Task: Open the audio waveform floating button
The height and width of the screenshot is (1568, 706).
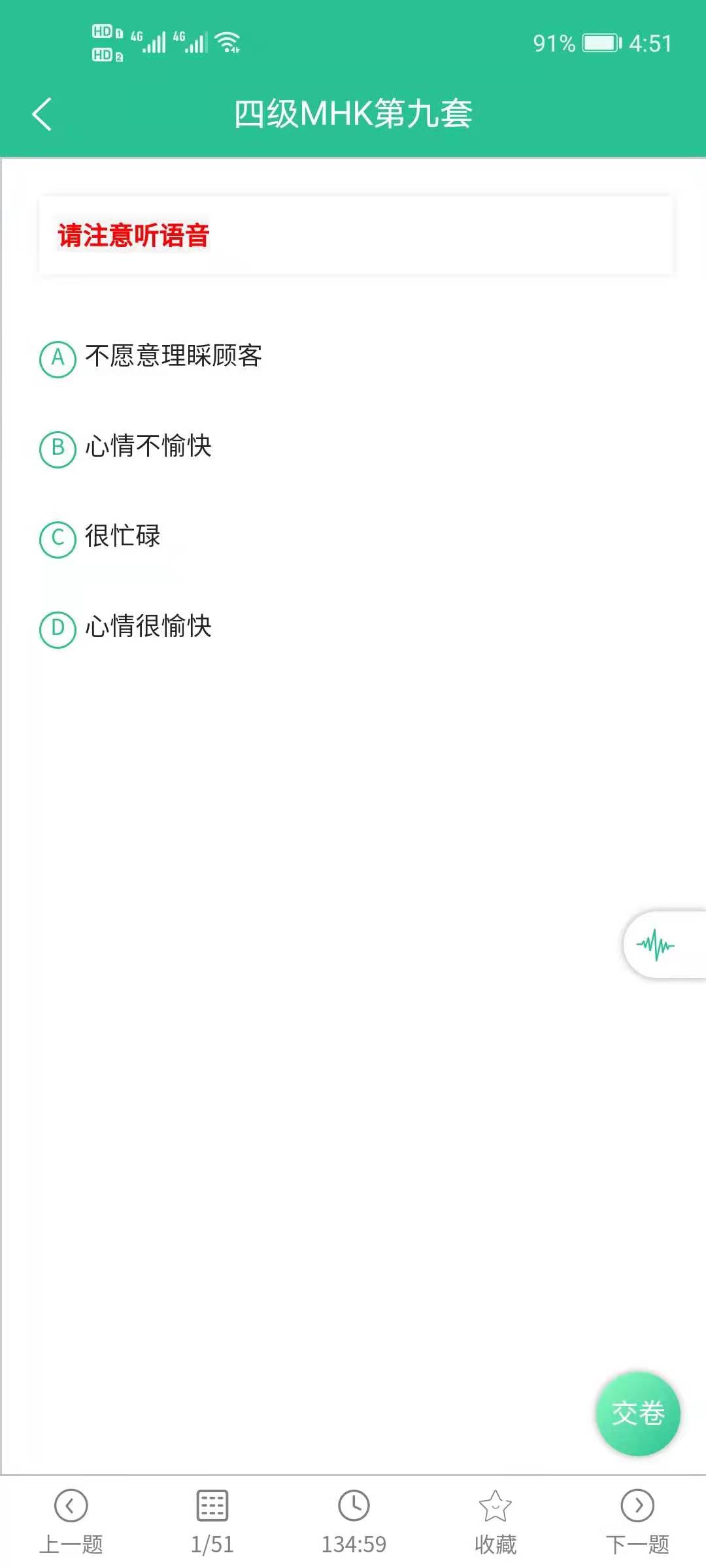Action: click(656, 945)
